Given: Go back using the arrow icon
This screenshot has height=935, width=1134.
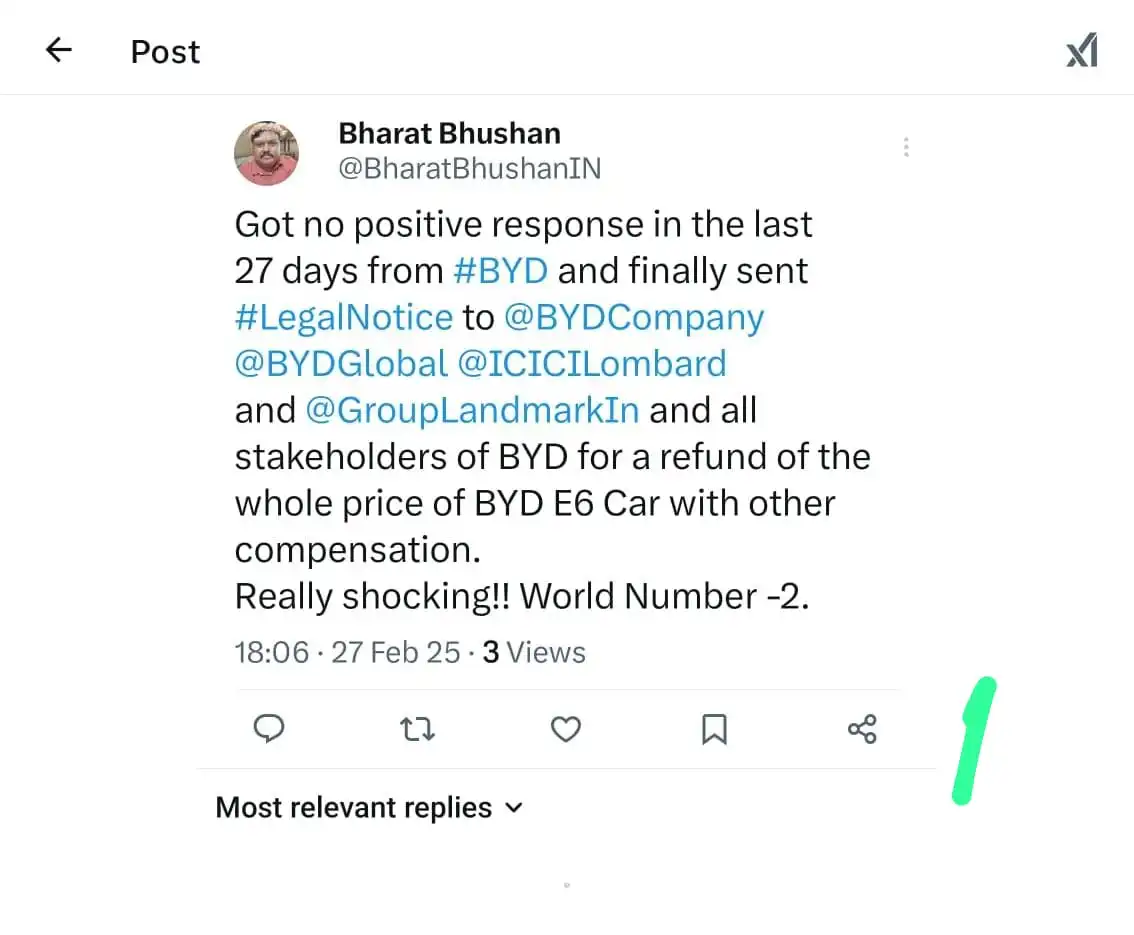Looking at the screenshot, I should (59, 51).
